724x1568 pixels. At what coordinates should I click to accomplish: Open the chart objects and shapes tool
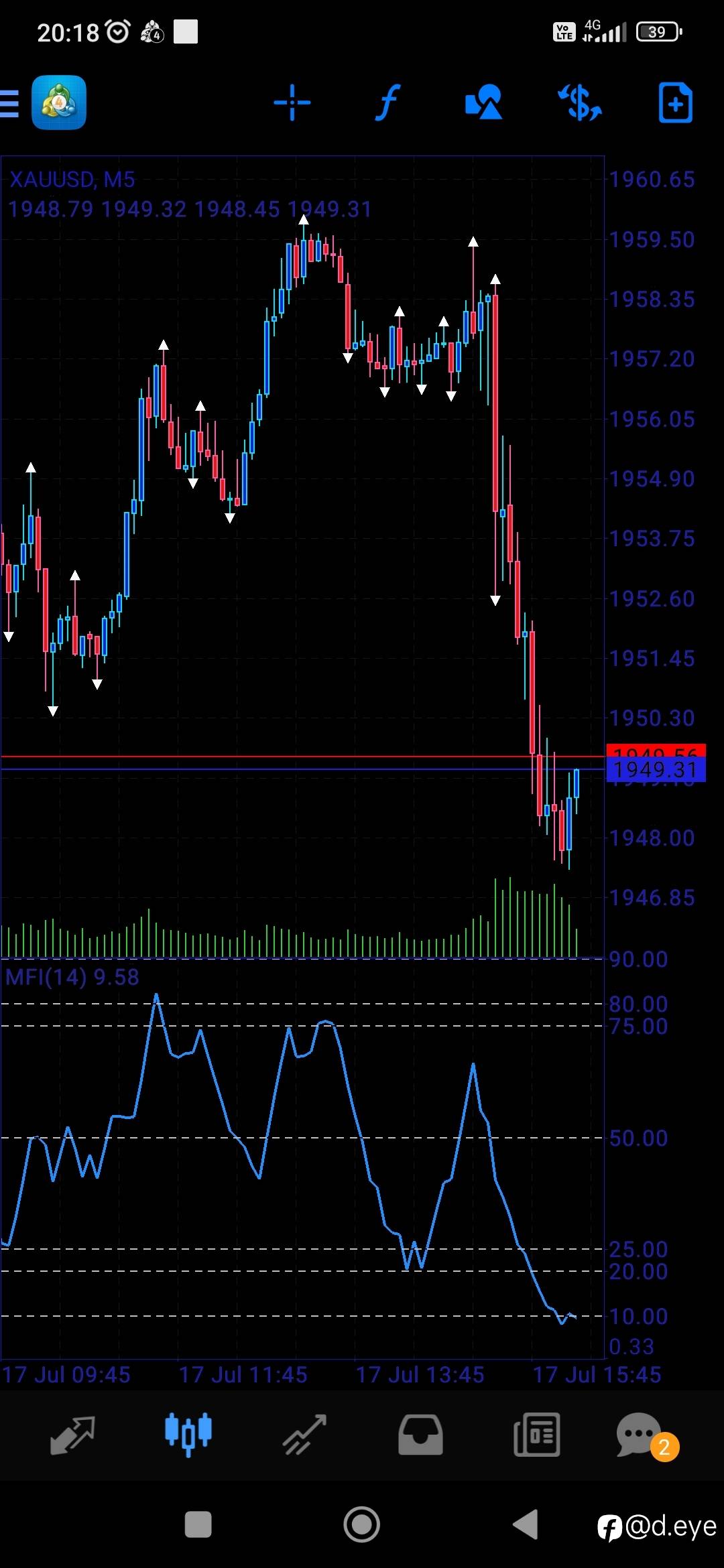click(483, 103)
